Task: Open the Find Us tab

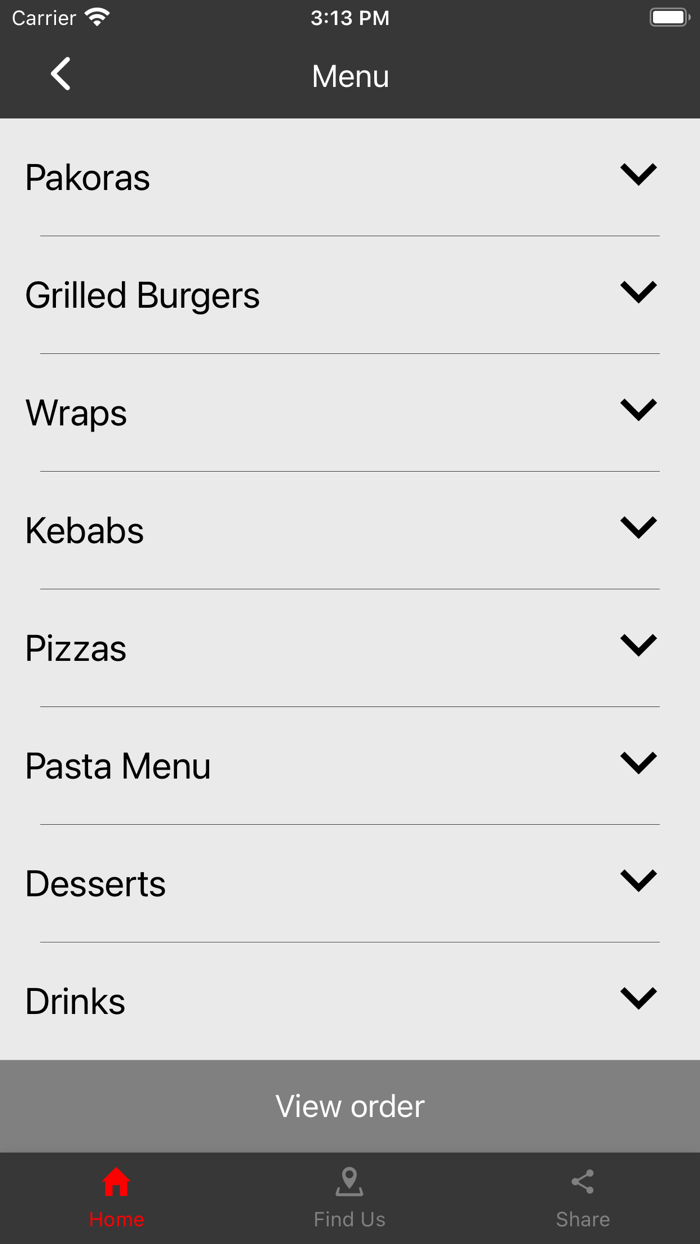Action: pyautogui.click(x=349, y=1197)
